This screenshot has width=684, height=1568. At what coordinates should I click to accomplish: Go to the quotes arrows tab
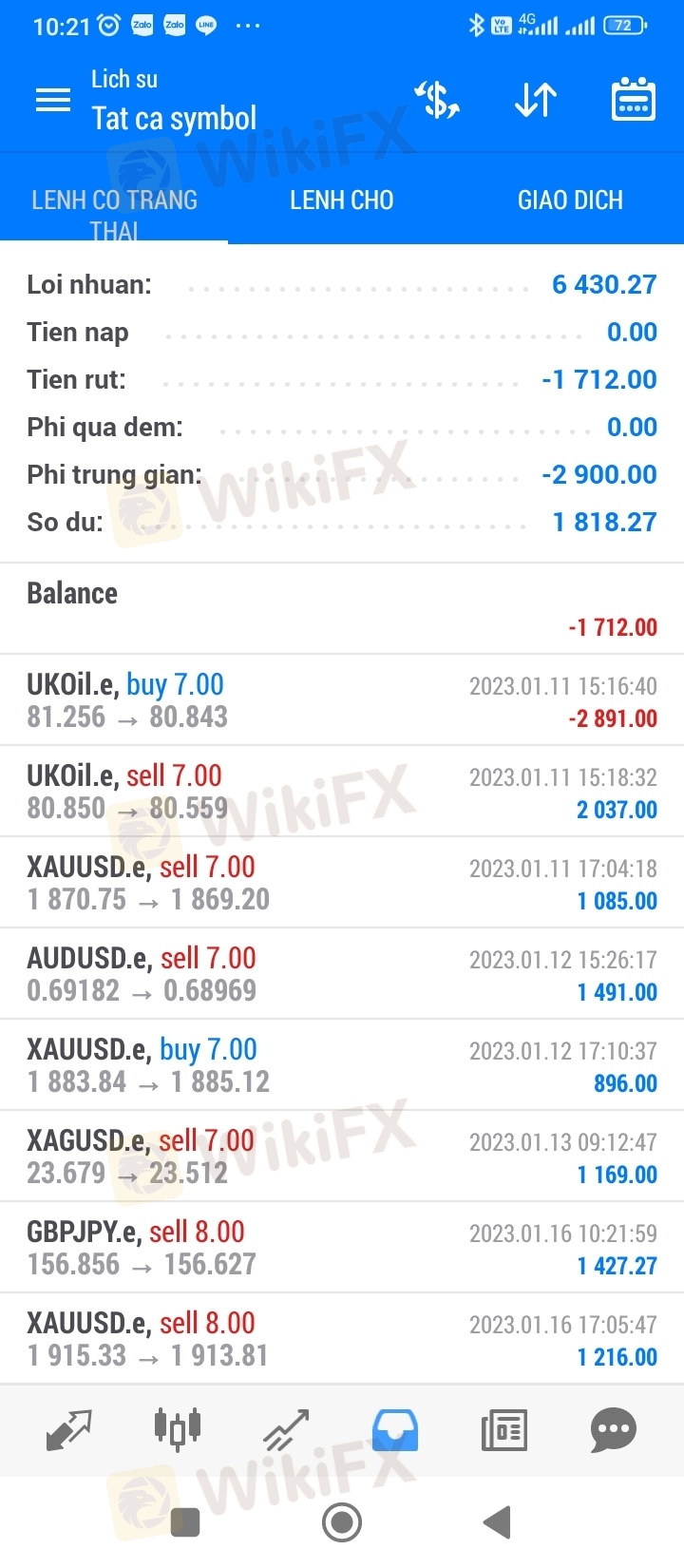click(69, 1430)
